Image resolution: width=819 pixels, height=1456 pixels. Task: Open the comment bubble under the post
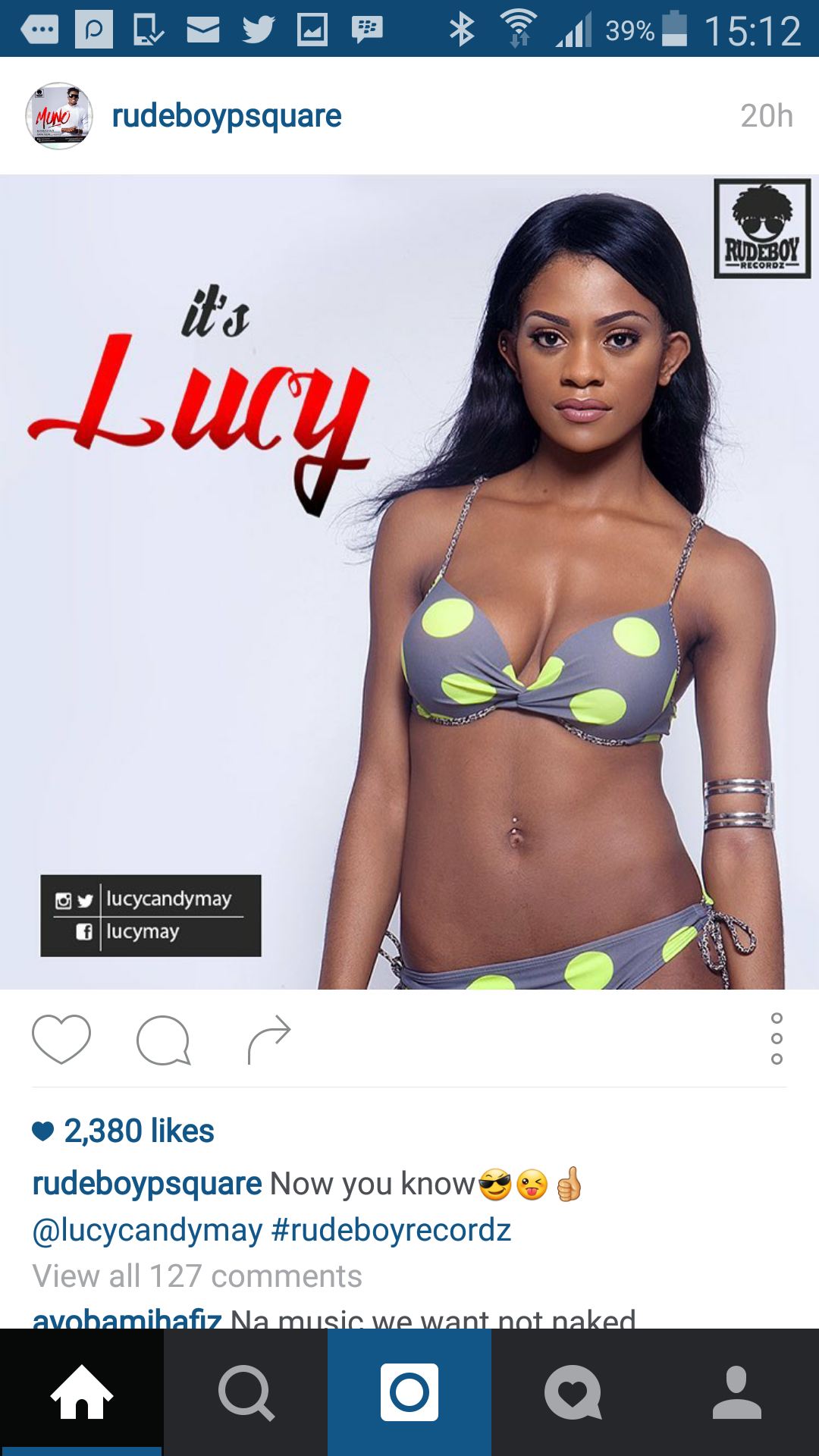164,1040
